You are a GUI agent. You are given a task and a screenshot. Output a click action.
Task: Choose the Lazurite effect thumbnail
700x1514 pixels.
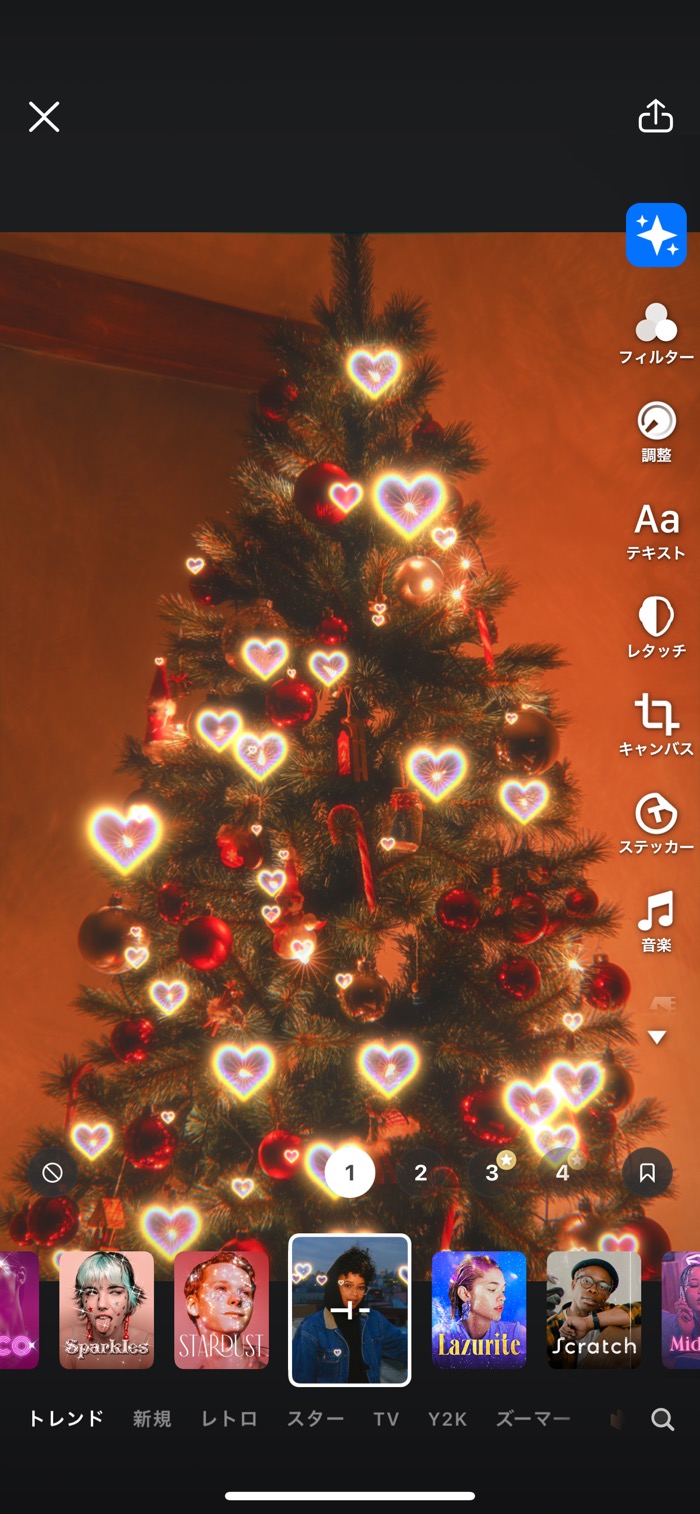pos(479,1309)
